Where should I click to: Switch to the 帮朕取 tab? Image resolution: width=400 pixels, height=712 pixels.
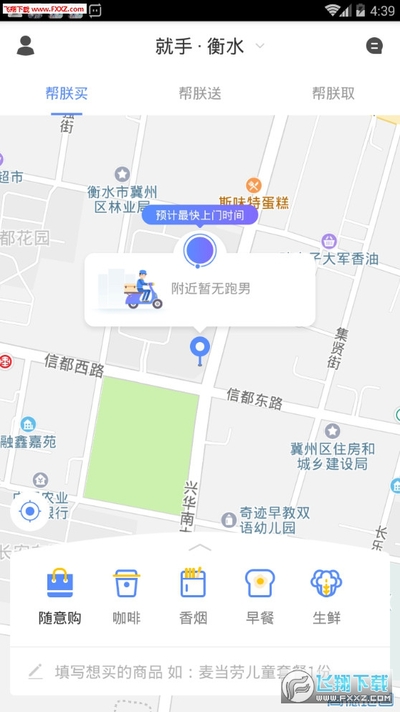(x=333, y=94)
